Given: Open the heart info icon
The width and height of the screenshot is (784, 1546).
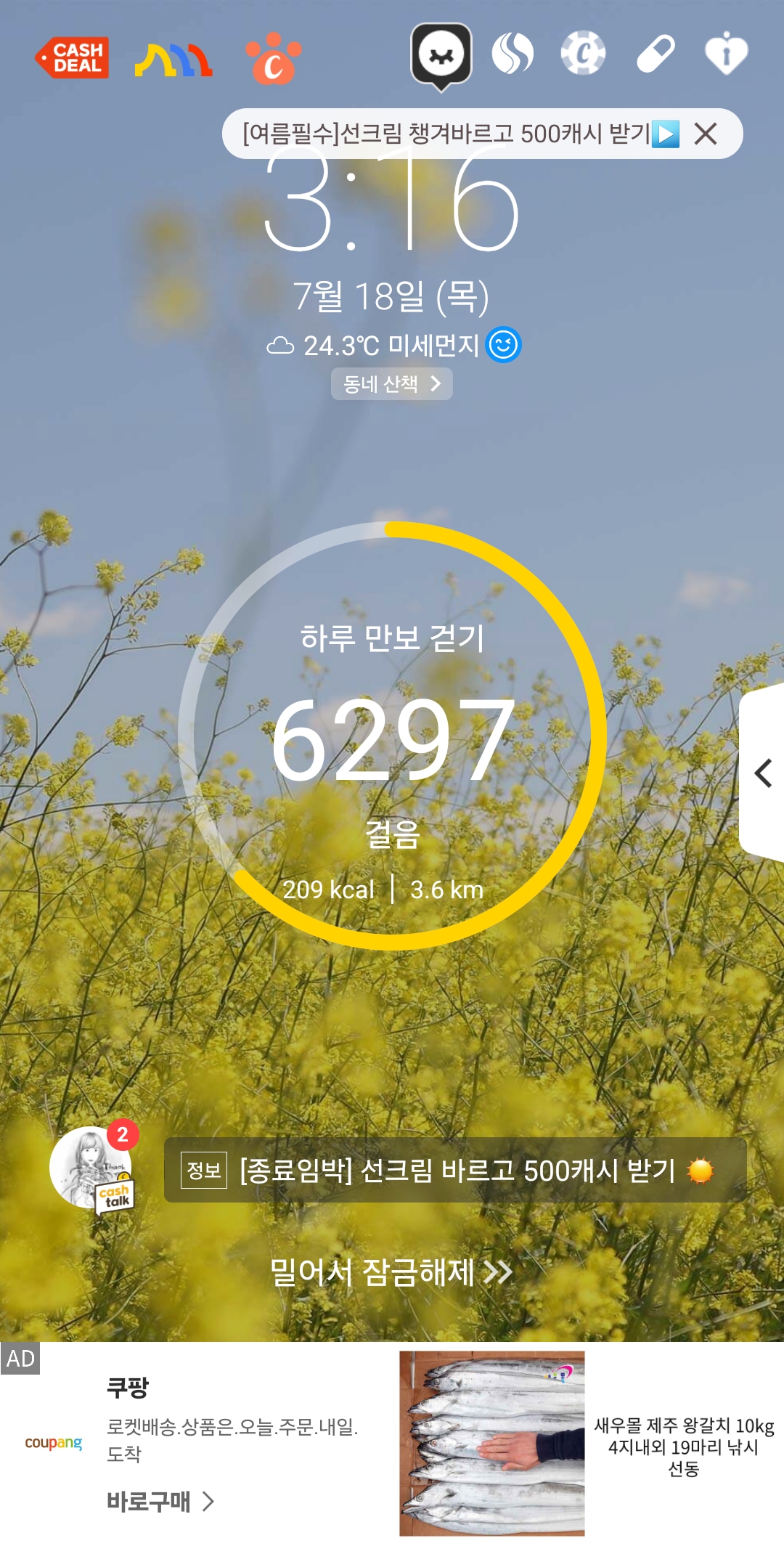Looking at the screenshot, I should tap(726, 53).
